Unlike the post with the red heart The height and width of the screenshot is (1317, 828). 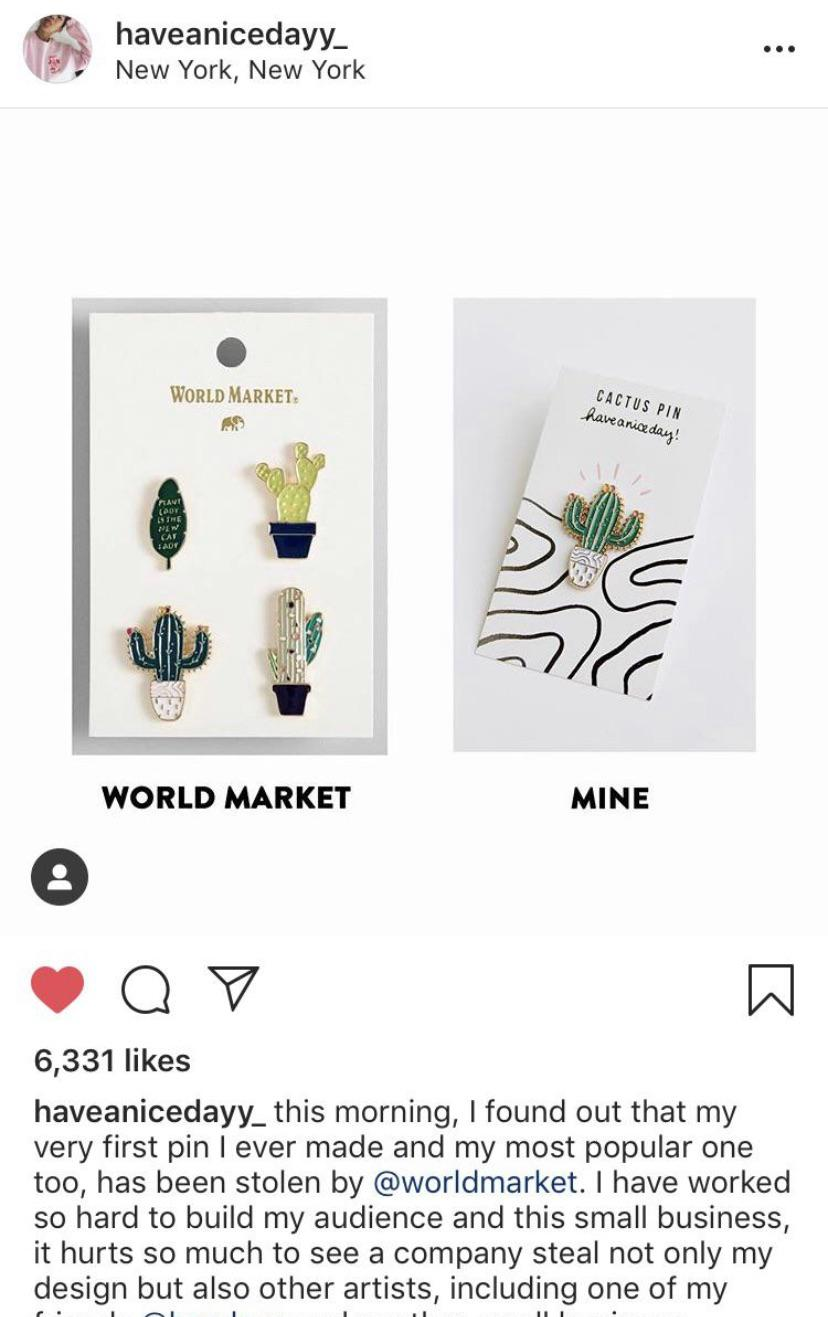(x=58, y=989)
